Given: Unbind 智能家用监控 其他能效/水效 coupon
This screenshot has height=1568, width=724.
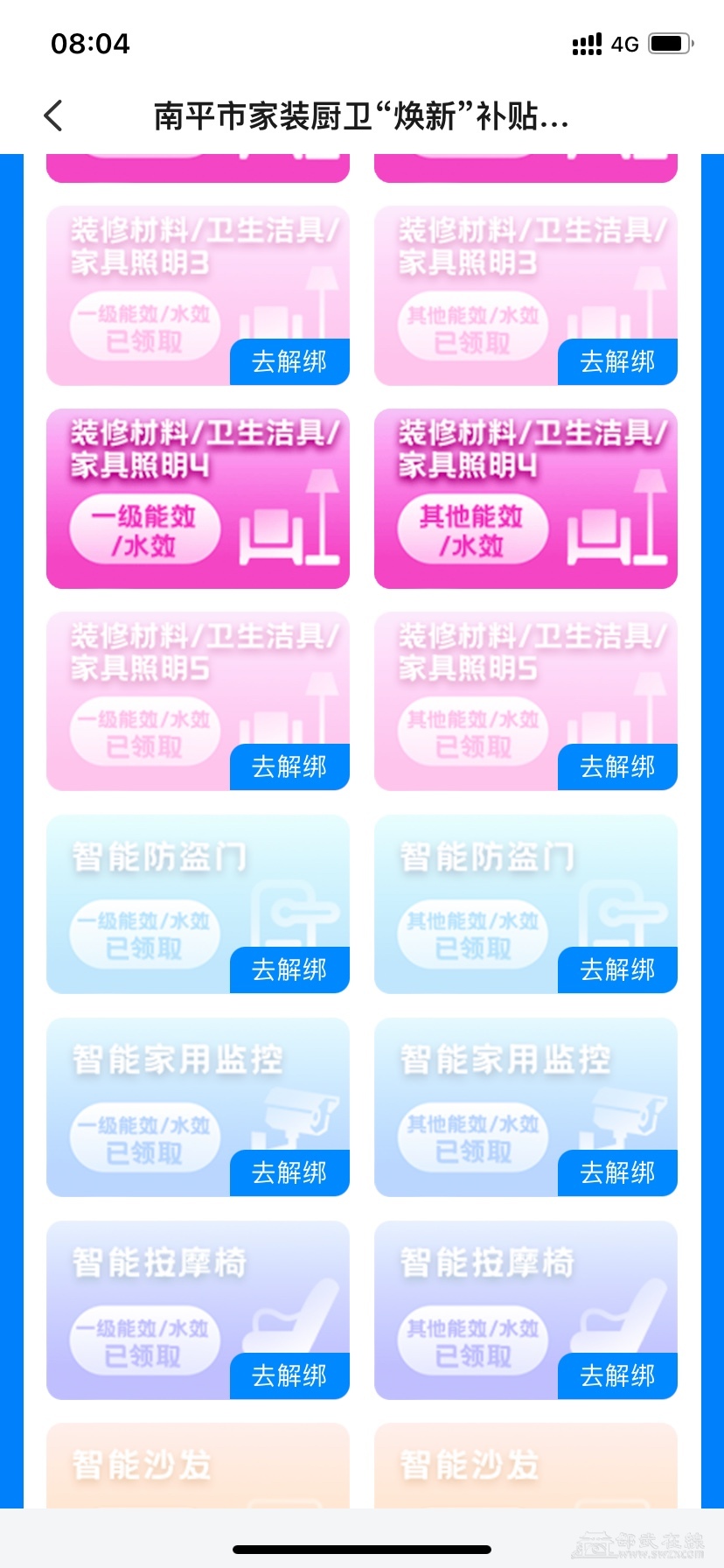Looking at the screenshot, I should click(617, 1172).
